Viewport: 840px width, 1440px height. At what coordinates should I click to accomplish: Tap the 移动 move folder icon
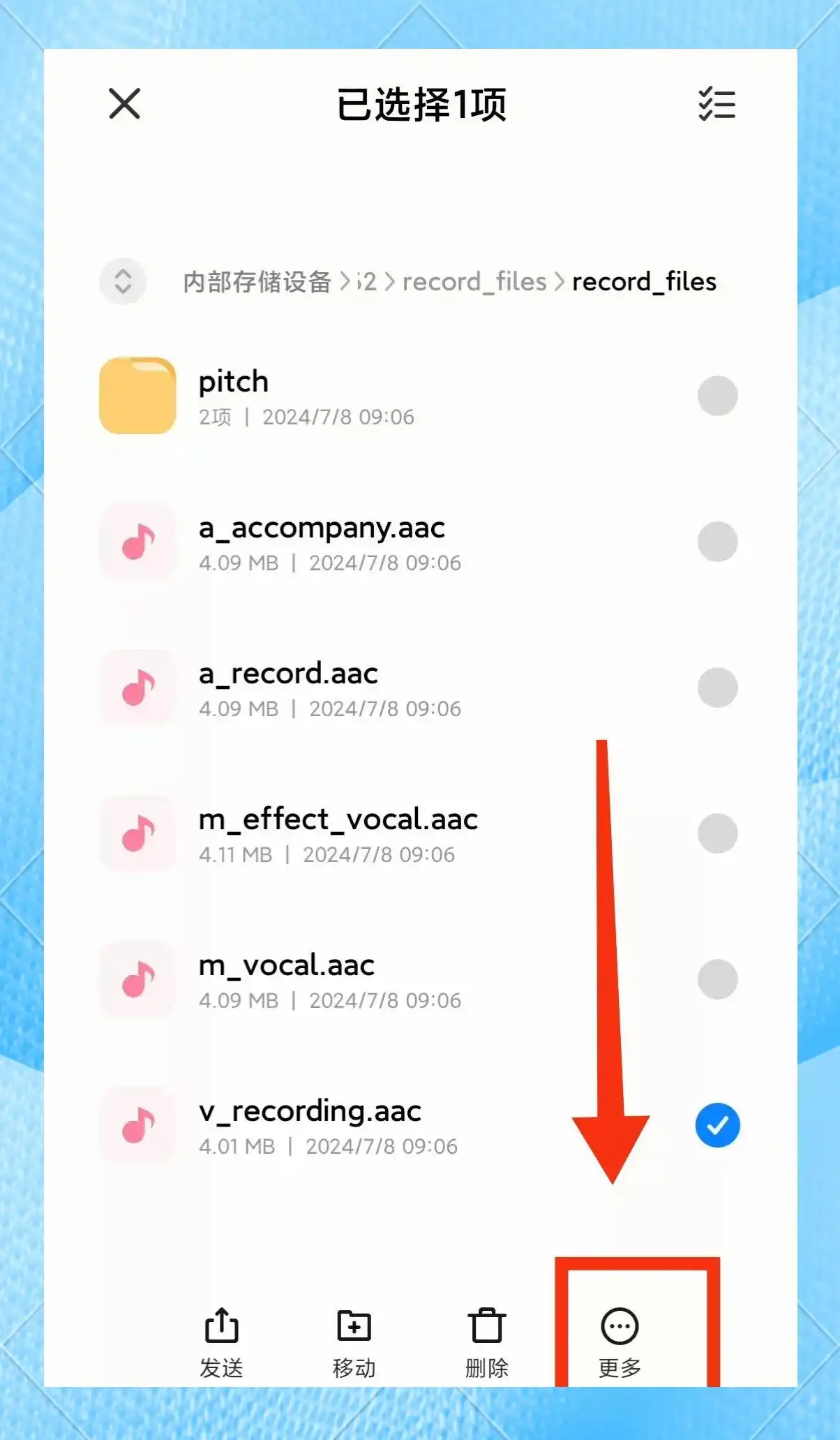click(x=354, y=1326)
